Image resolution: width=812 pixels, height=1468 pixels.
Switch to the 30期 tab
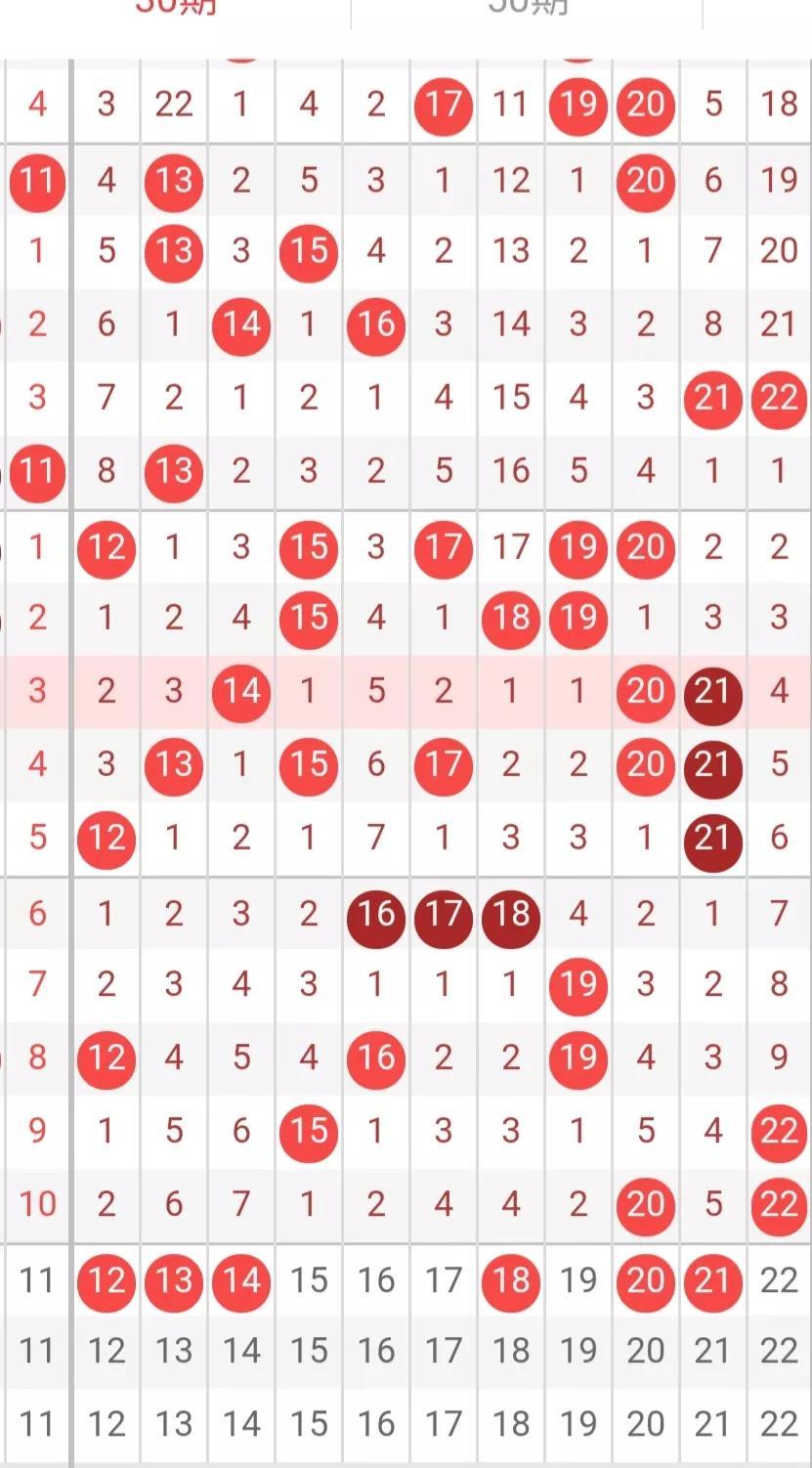176,6
